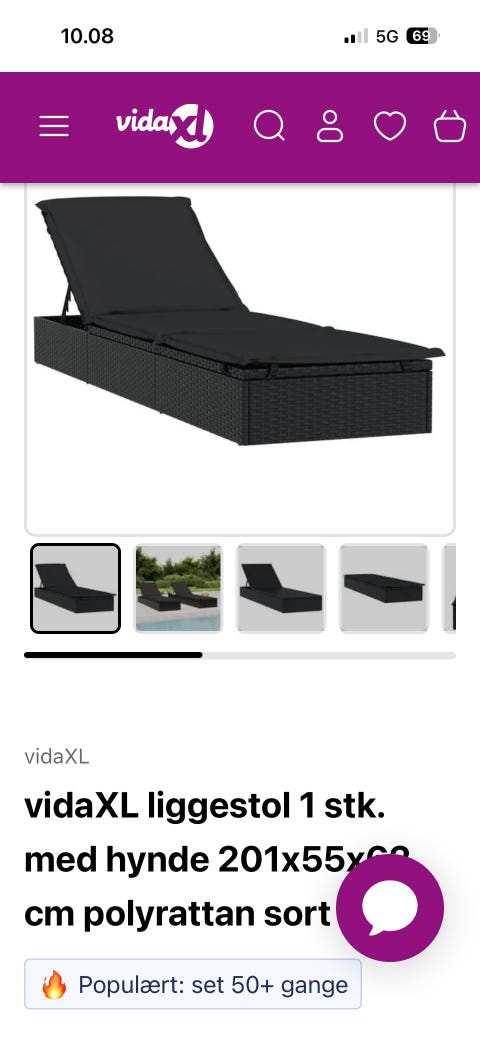Show the poolside loungers thumbnail
480x1040 pixels.
tap(178, 588)
